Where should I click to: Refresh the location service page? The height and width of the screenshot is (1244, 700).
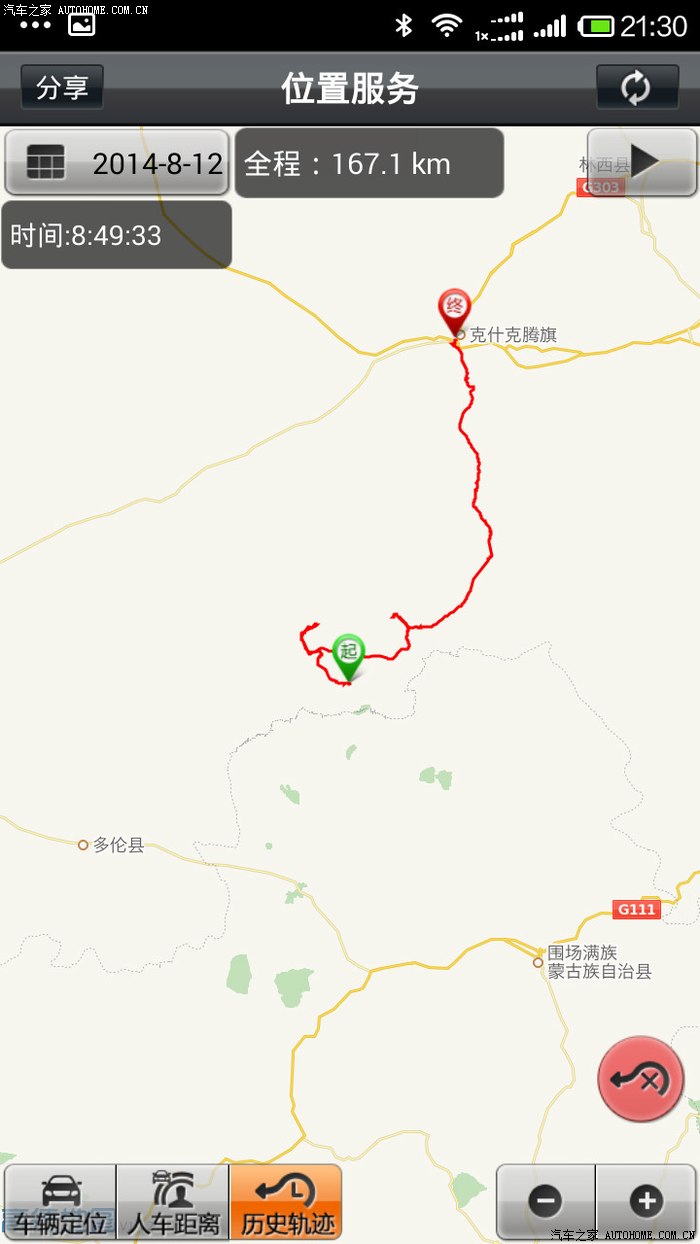tap(637, 87)
